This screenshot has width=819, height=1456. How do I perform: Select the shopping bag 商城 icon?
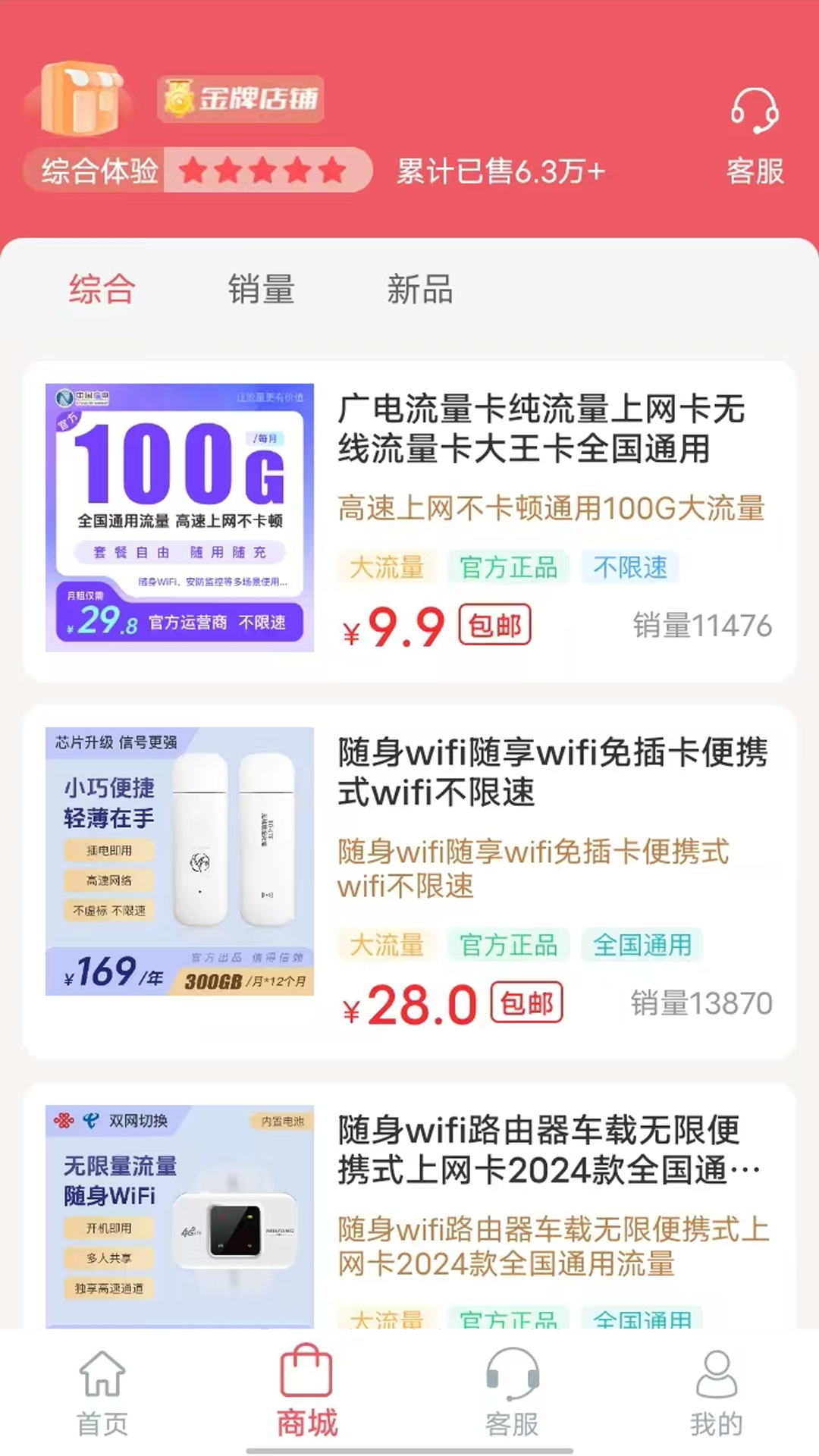[307, 1380]
